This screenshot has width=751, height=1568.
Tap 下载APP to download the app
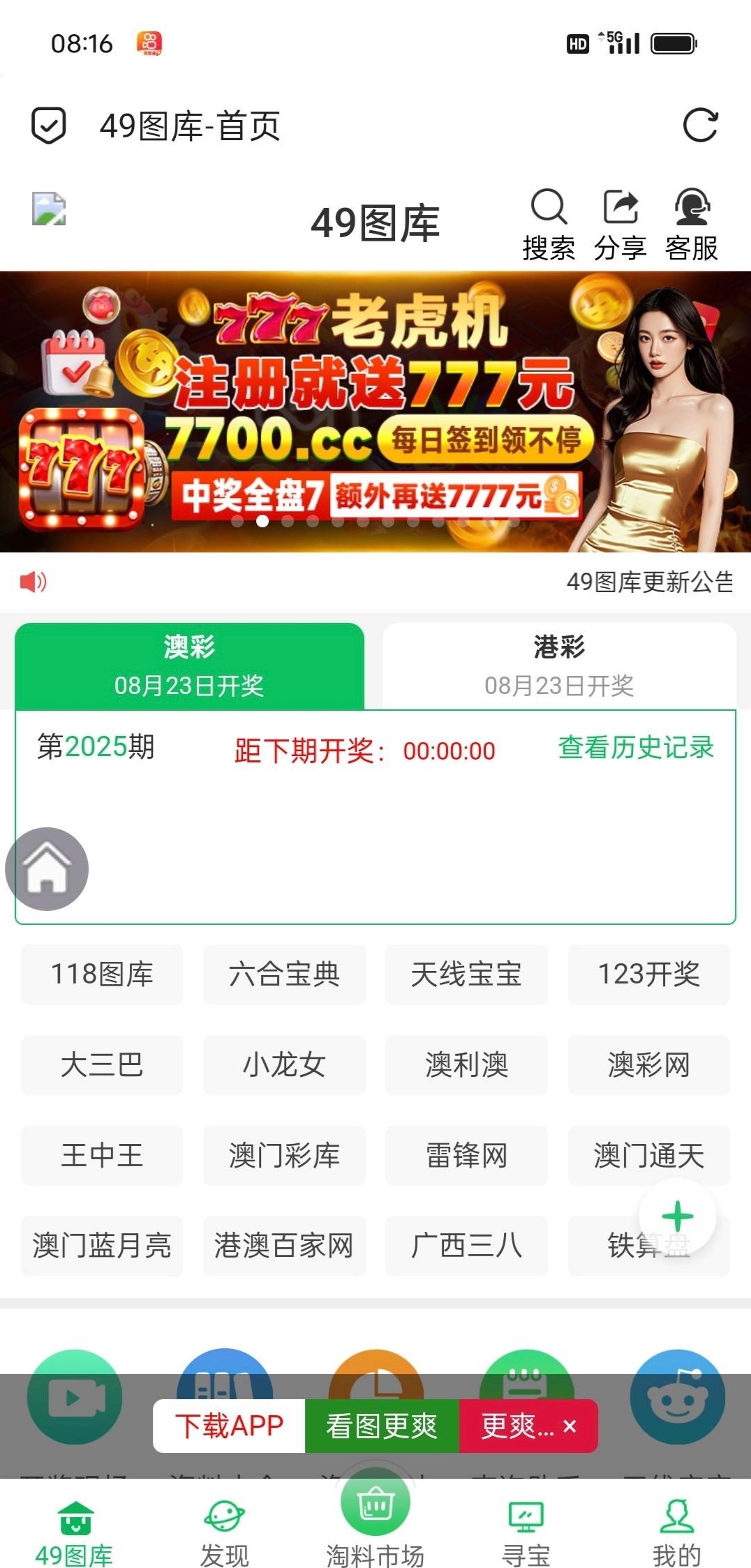coord(229,1426)
